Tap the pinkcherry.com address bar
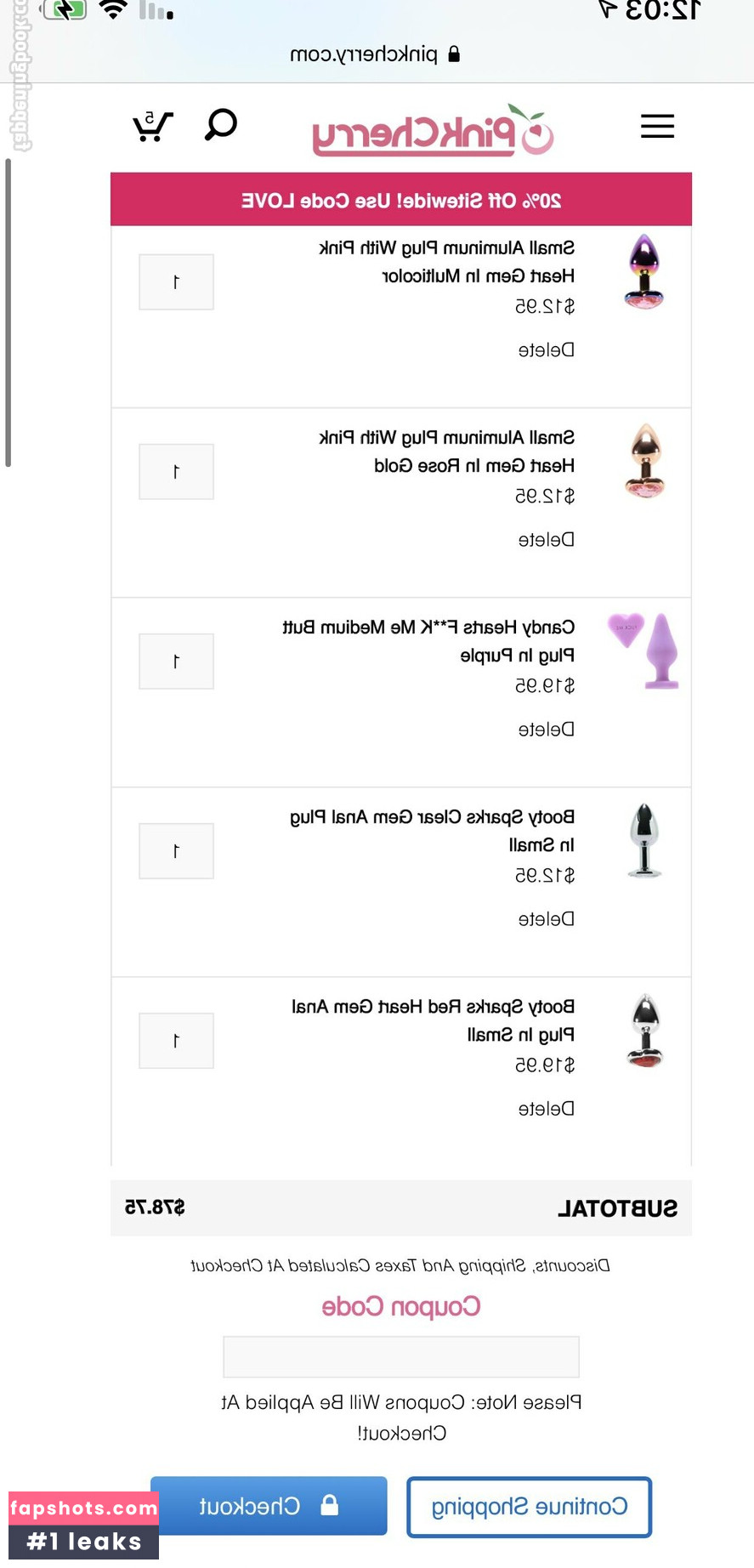Image resolution: width=754 pixels, height=1568 pixels. [375, 54]
